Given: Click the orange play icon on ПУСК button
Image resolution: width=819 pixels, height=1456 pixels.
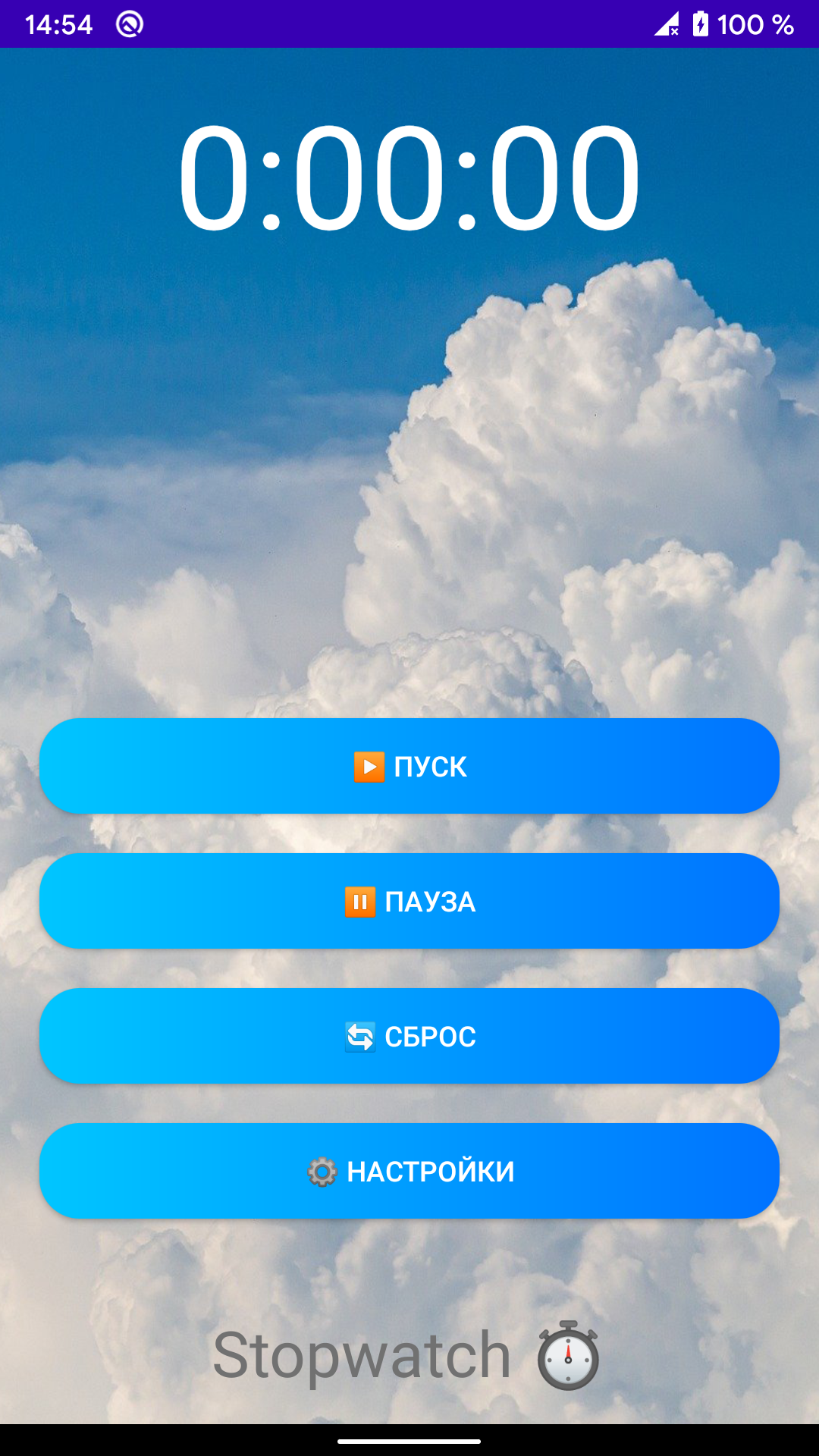Looking at the screenshot, I should (x=369, y=766).
